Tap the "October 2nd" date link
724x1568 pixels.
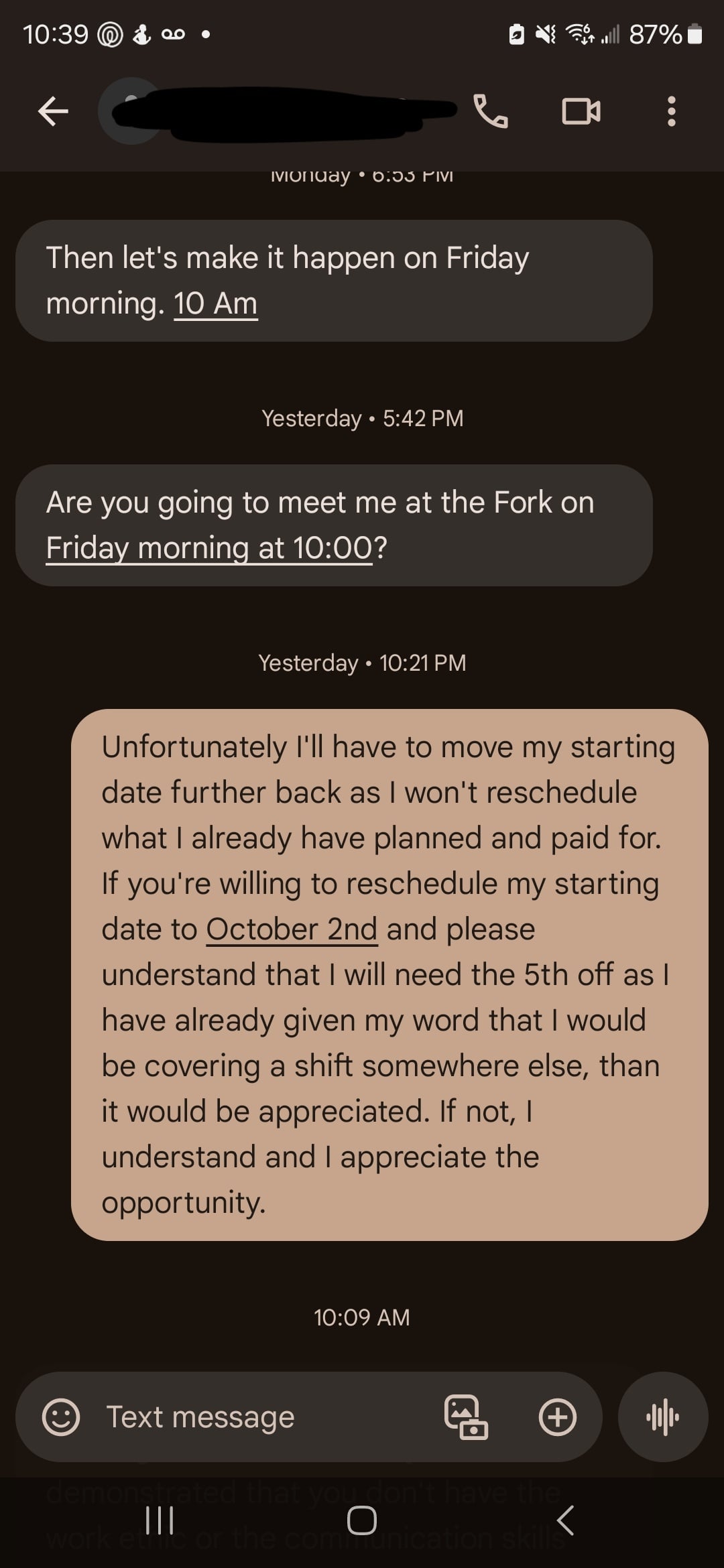pos(292,929)
